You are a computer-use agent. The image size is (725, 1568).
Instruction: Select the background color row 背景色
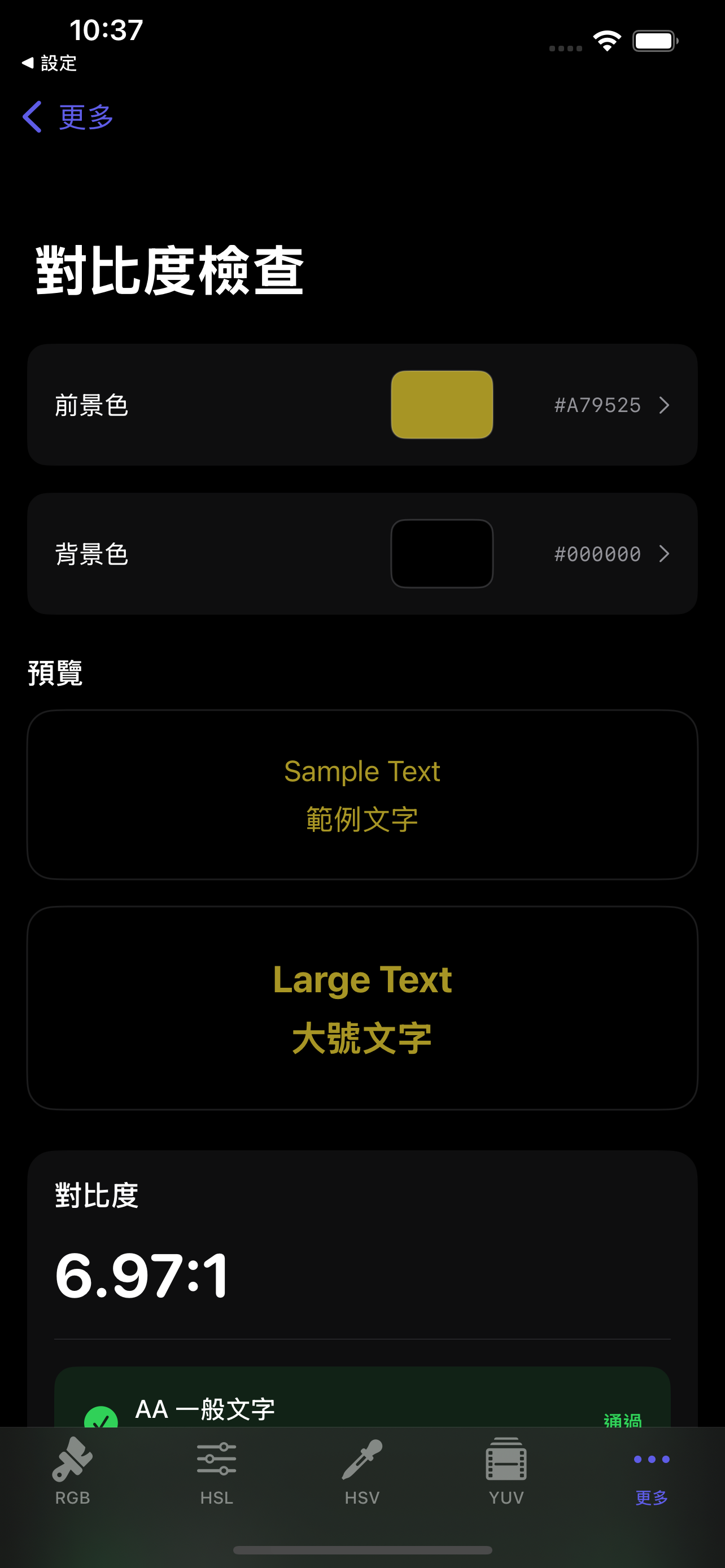coord(362,553)
